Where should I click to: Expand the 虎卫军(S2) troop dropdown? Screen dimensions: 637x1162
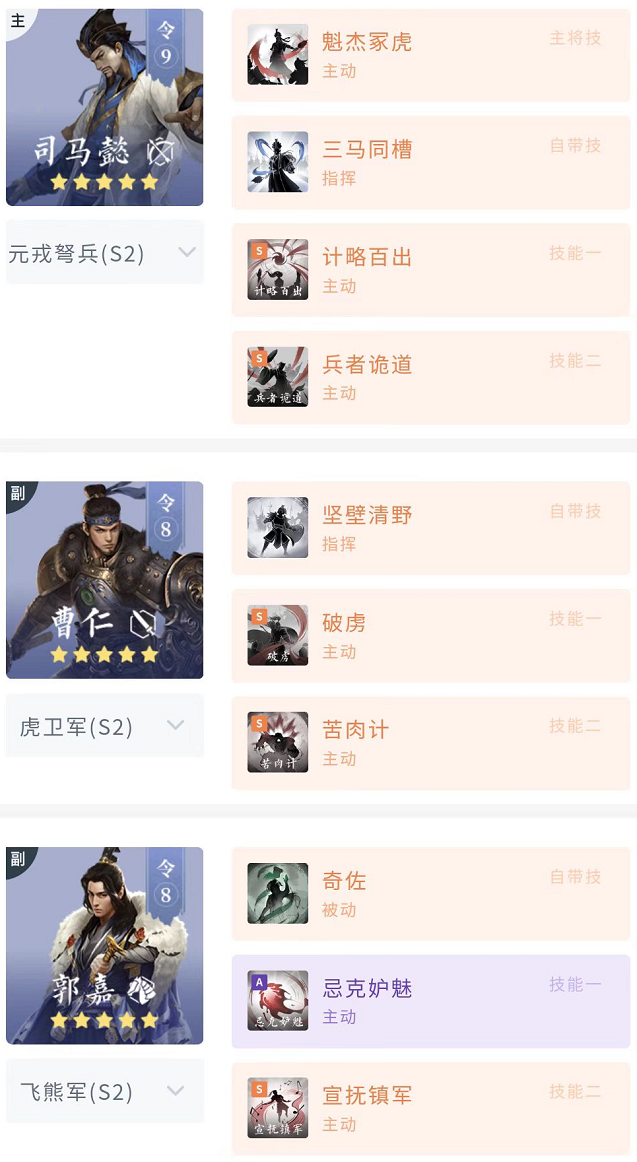[x=104, y=726]
